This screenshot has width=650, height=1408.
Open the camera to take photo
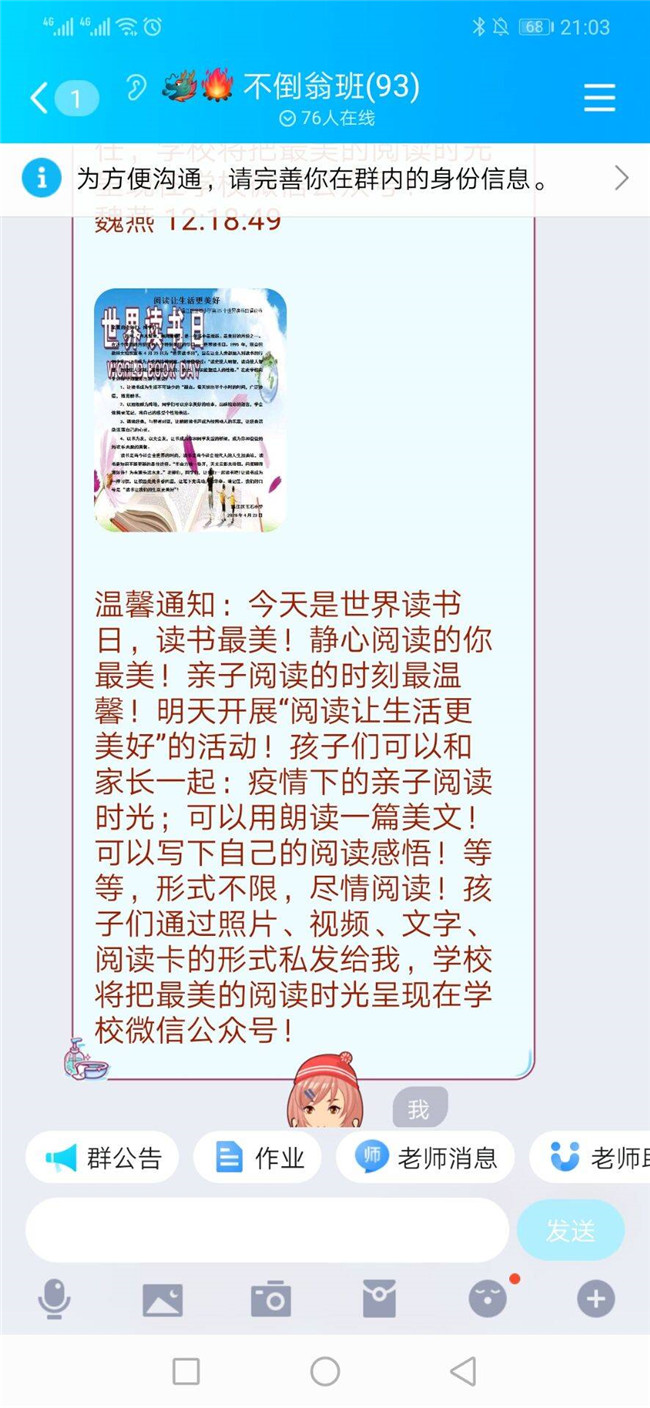[x=270, y=1299]
